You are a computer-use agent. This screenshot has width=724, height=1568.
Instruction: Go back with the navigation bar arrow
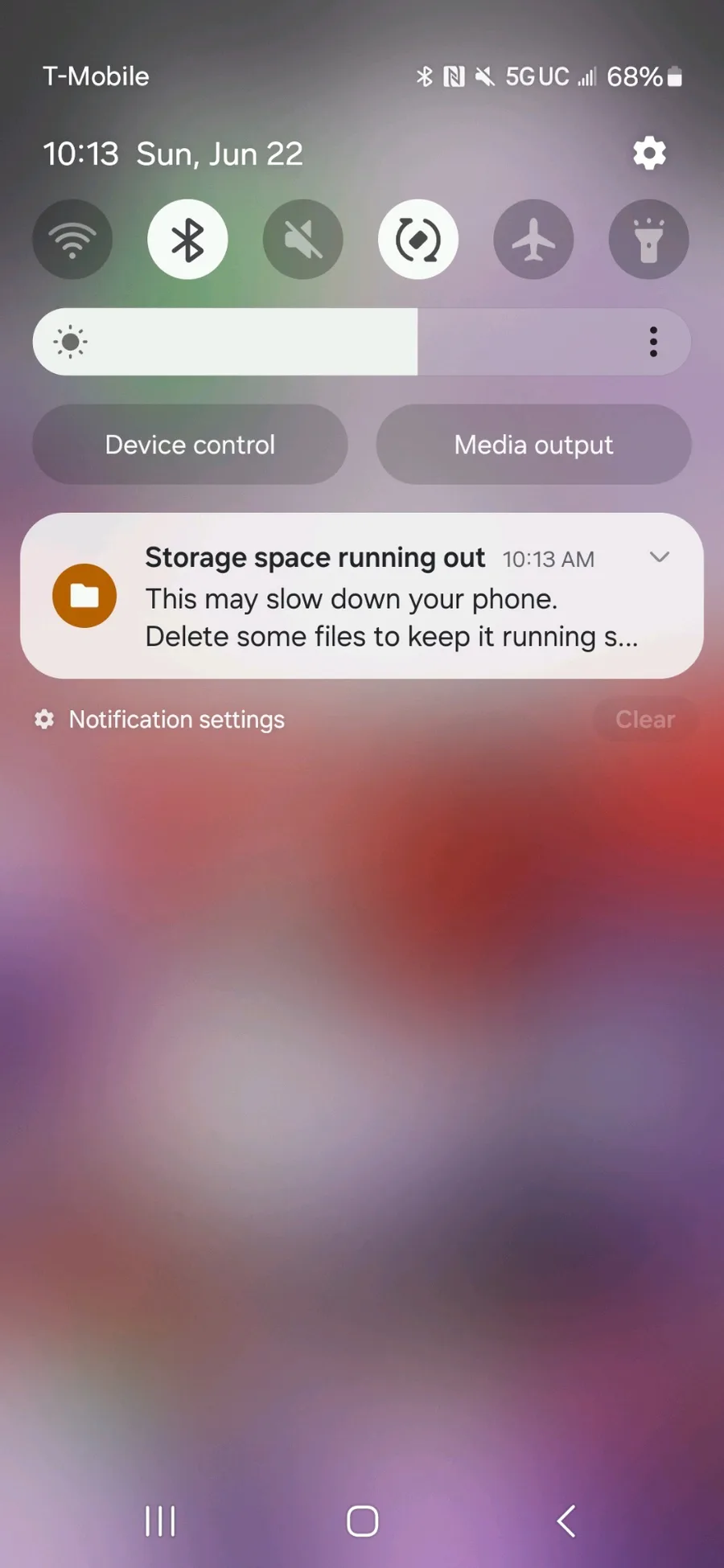pyautogui.click(x=566, y=1521)
